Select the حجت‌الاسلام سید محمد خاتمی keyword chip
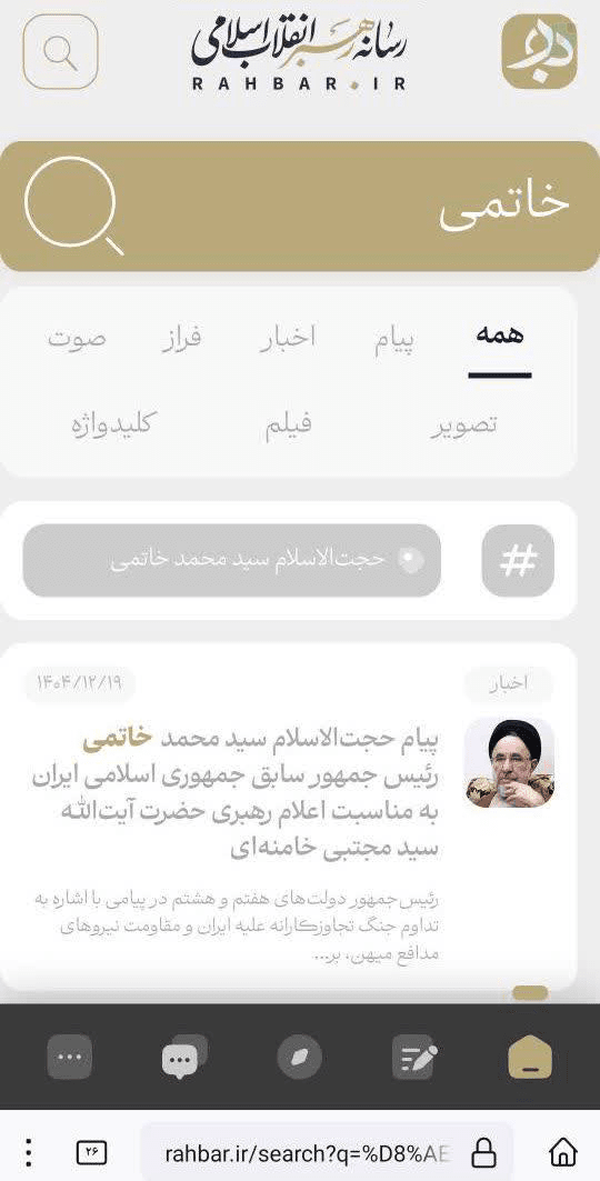The height and width of the screenshot is (1181, 600). point(232,560)
